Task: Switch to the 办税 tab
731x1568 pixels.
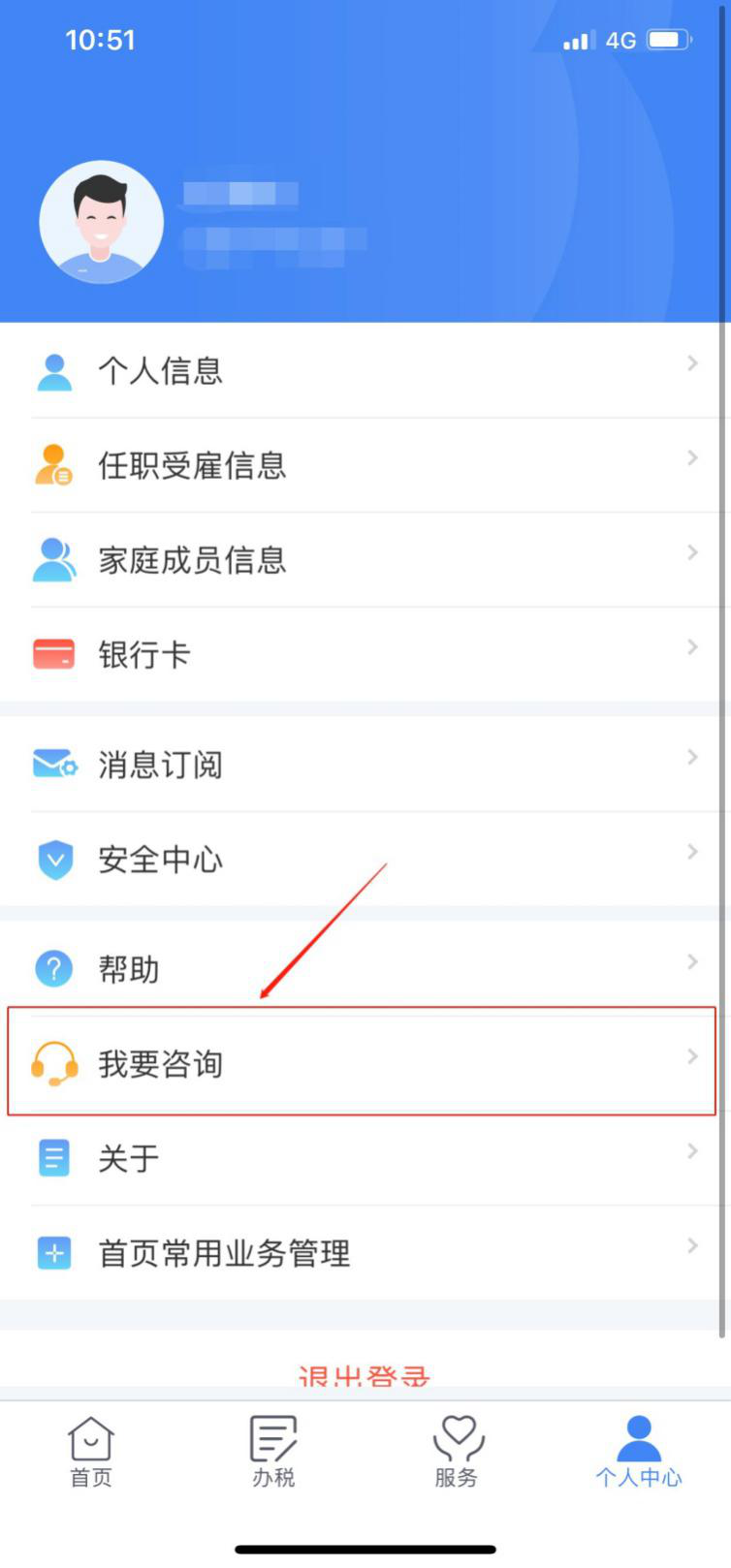Action: click(x=273, y=1452)
